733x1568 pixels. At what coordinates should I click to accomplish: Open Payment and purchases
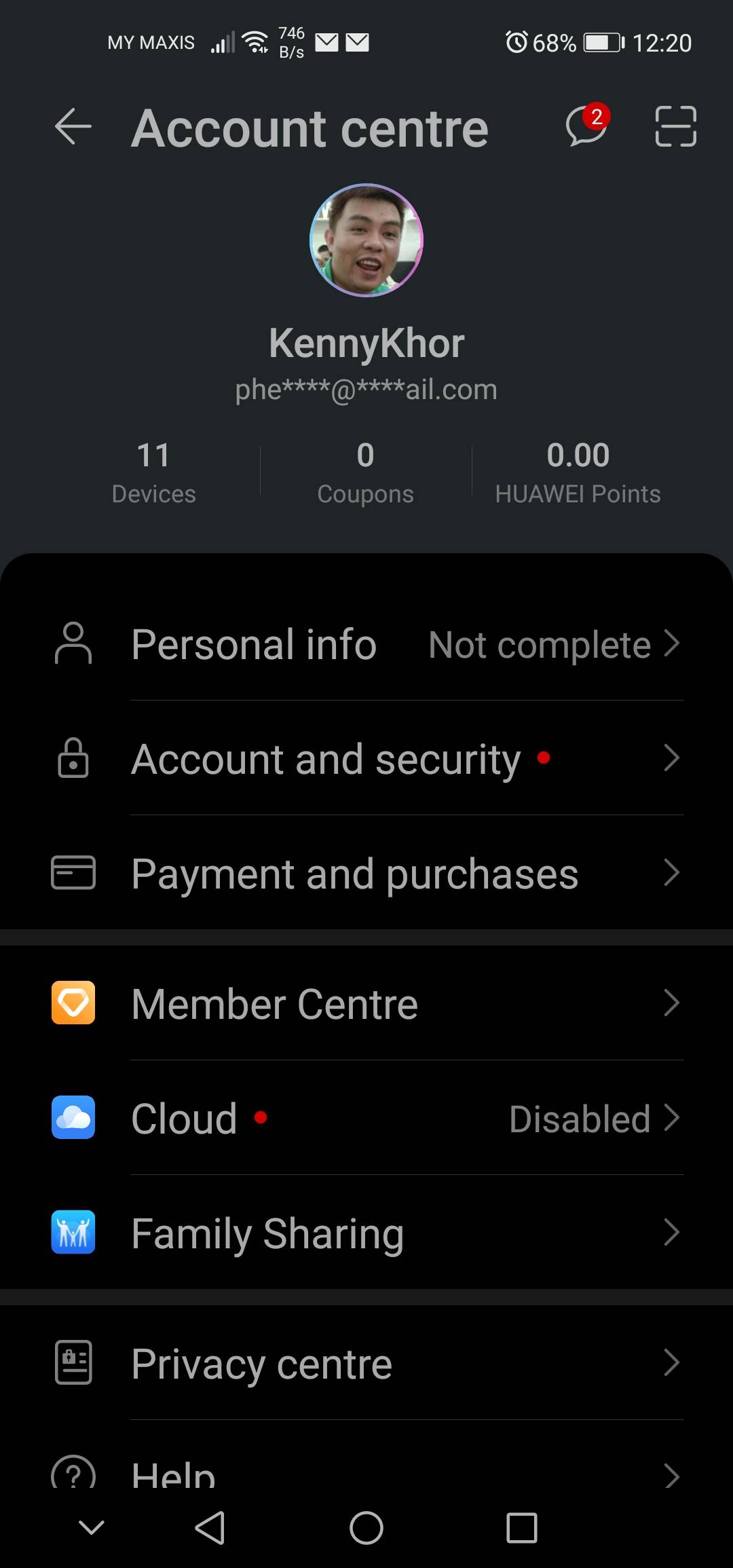coord(366,873)
